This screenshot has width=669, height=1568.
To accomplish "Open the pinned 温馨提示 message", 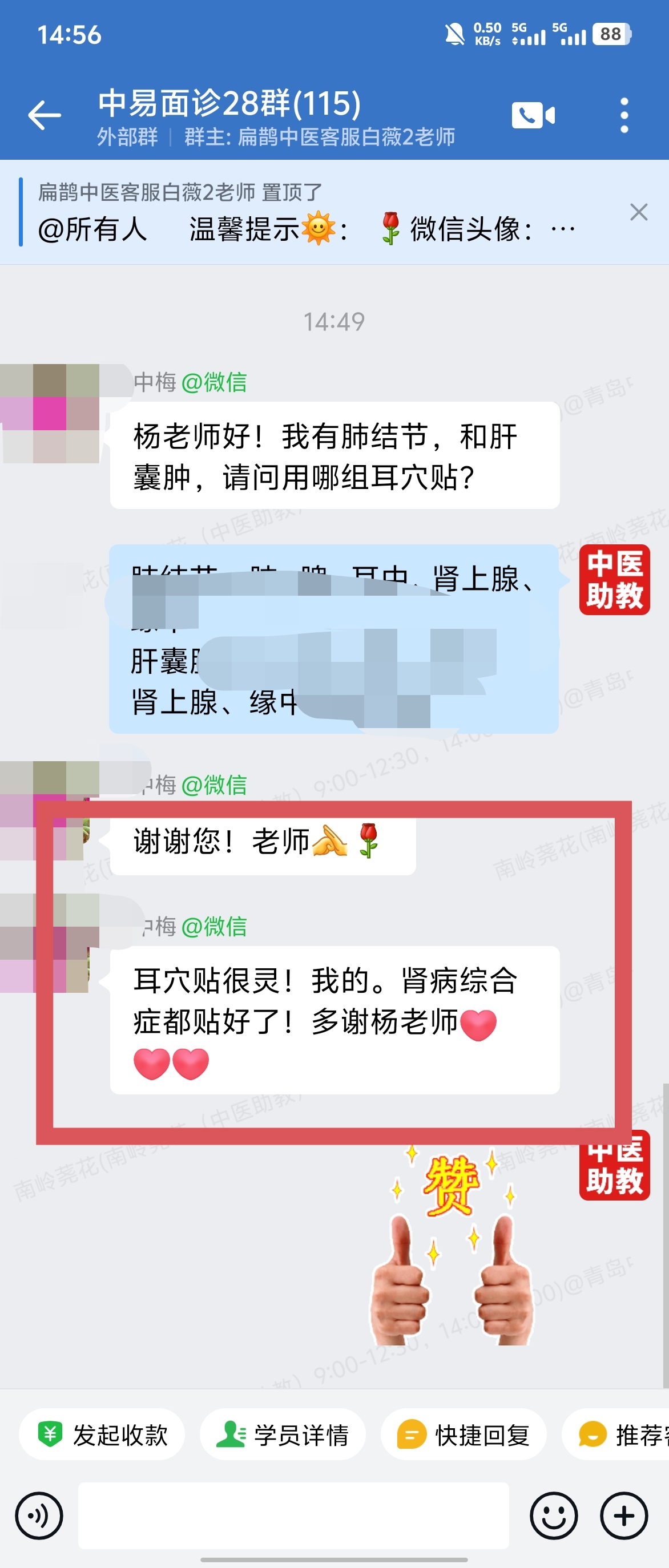I will [x=304, y=228].
